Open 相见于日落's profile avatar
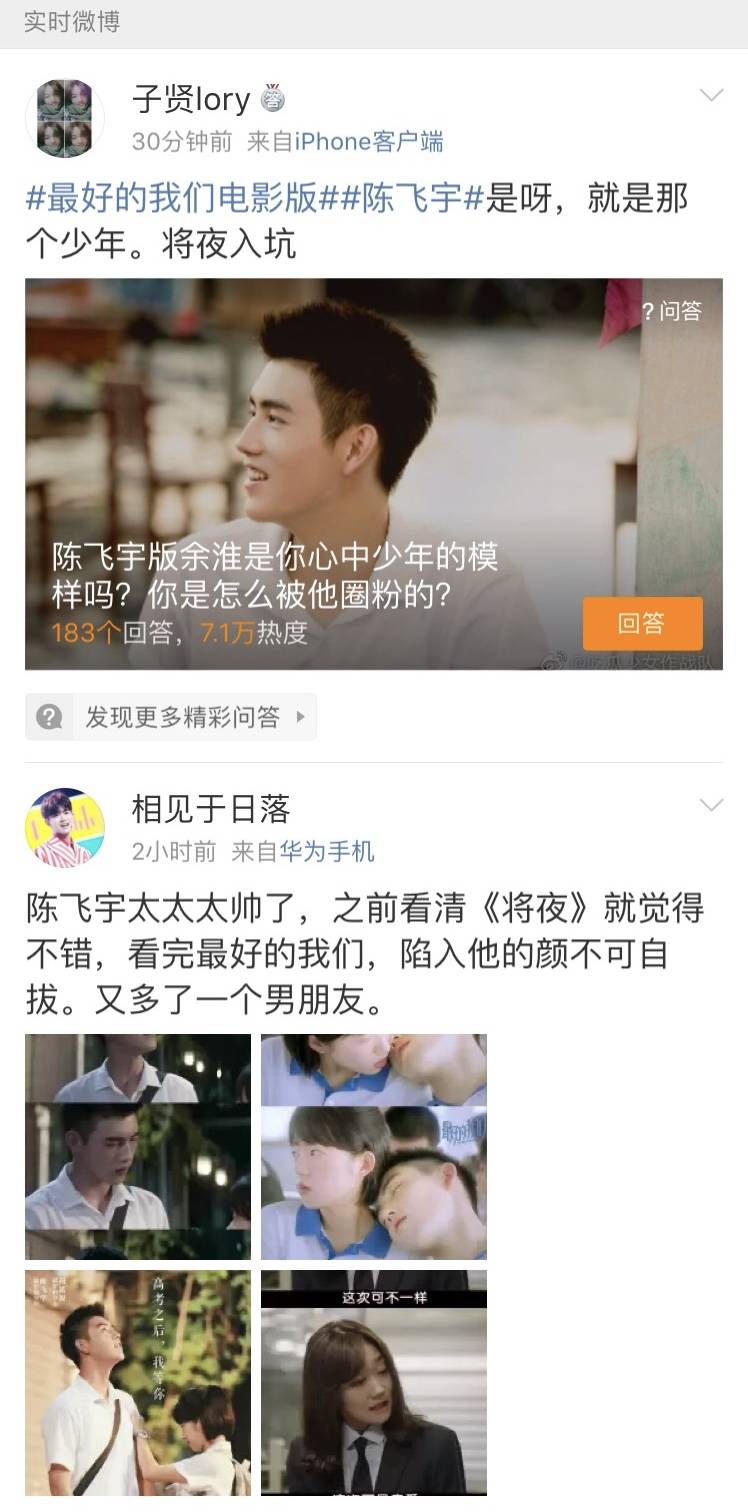The width and height of the screenshot is (748, 1512). (65, 828)
